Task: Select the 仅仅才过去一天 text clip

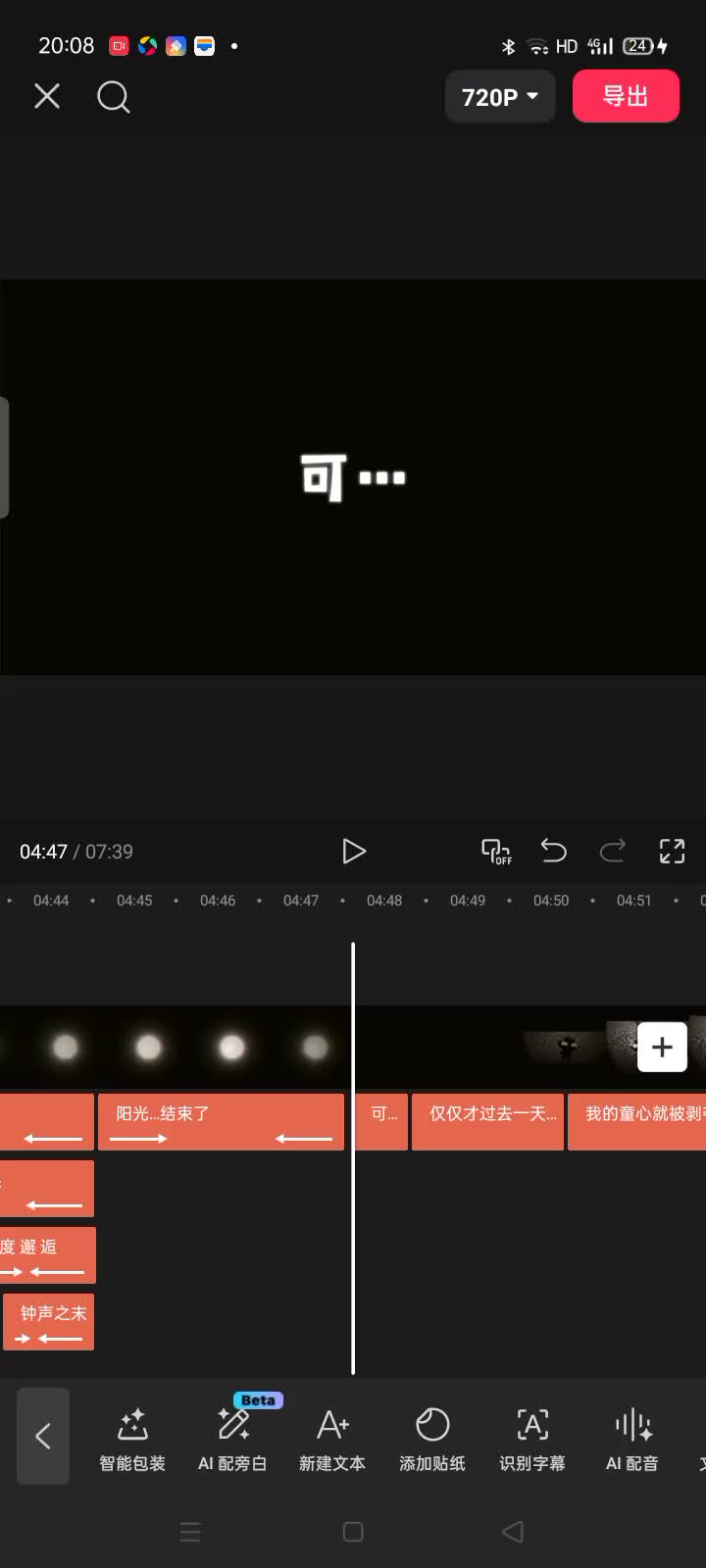Action: [x=487, y=1122]
